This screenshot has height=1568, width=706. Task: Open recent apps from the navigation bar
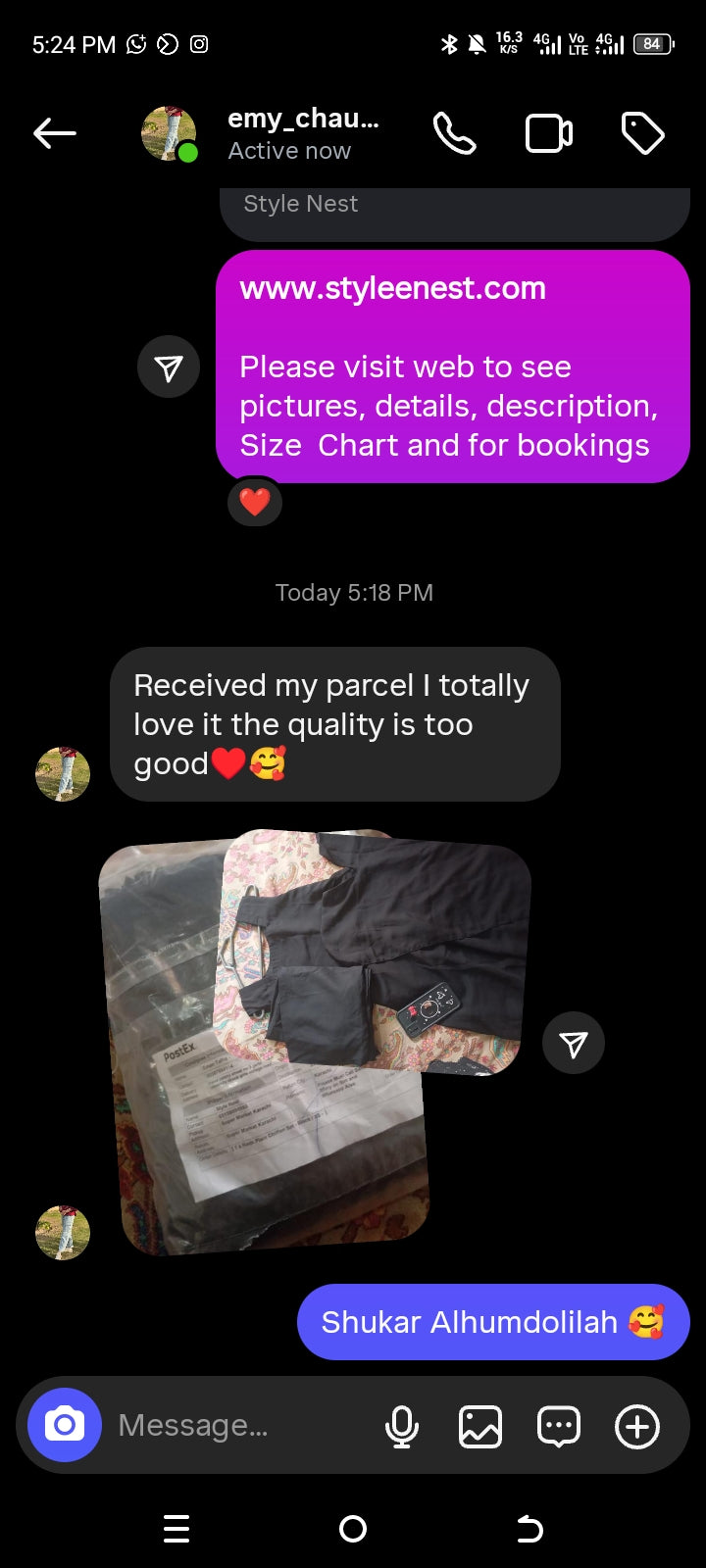176,1529
